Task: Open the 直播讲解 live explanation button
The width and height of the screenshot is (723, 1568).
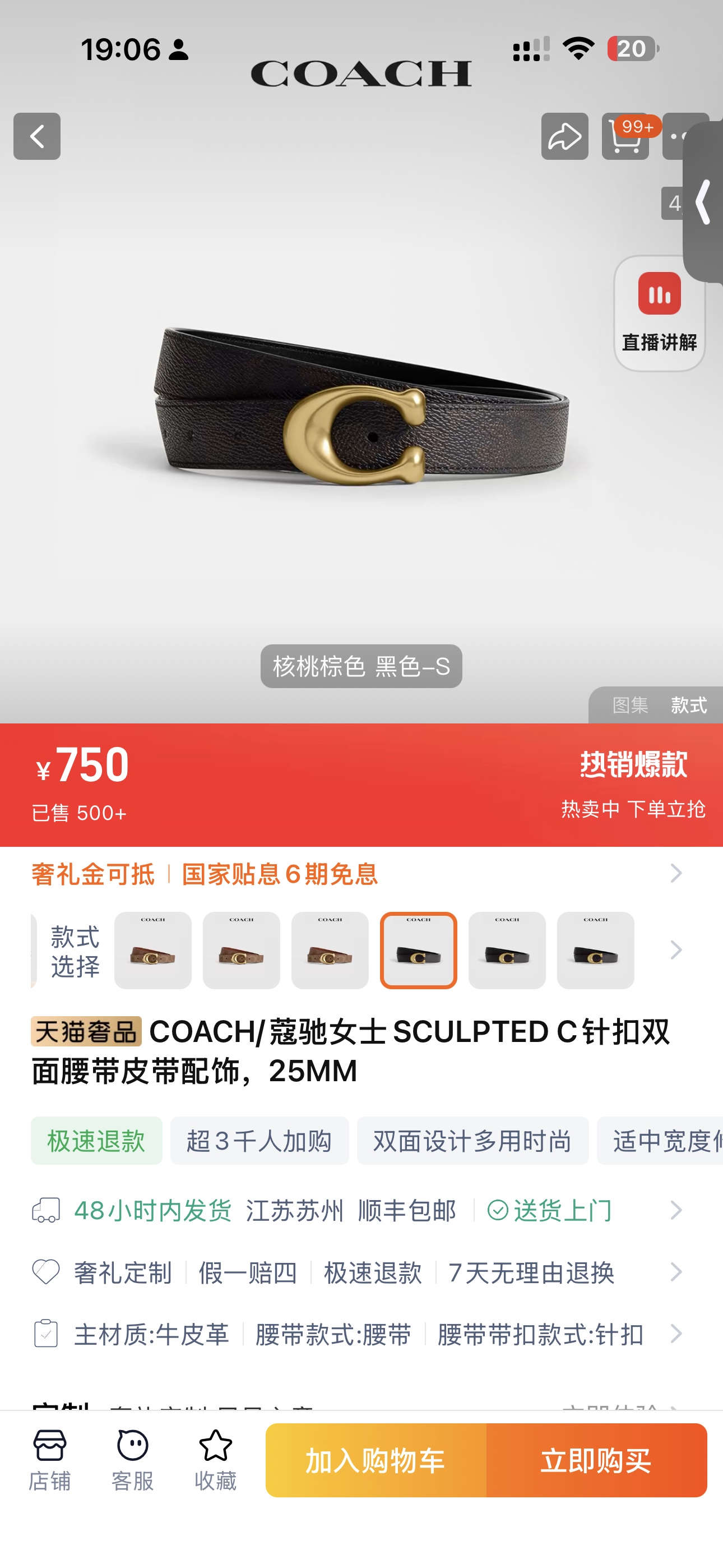Action: [659, 313]
